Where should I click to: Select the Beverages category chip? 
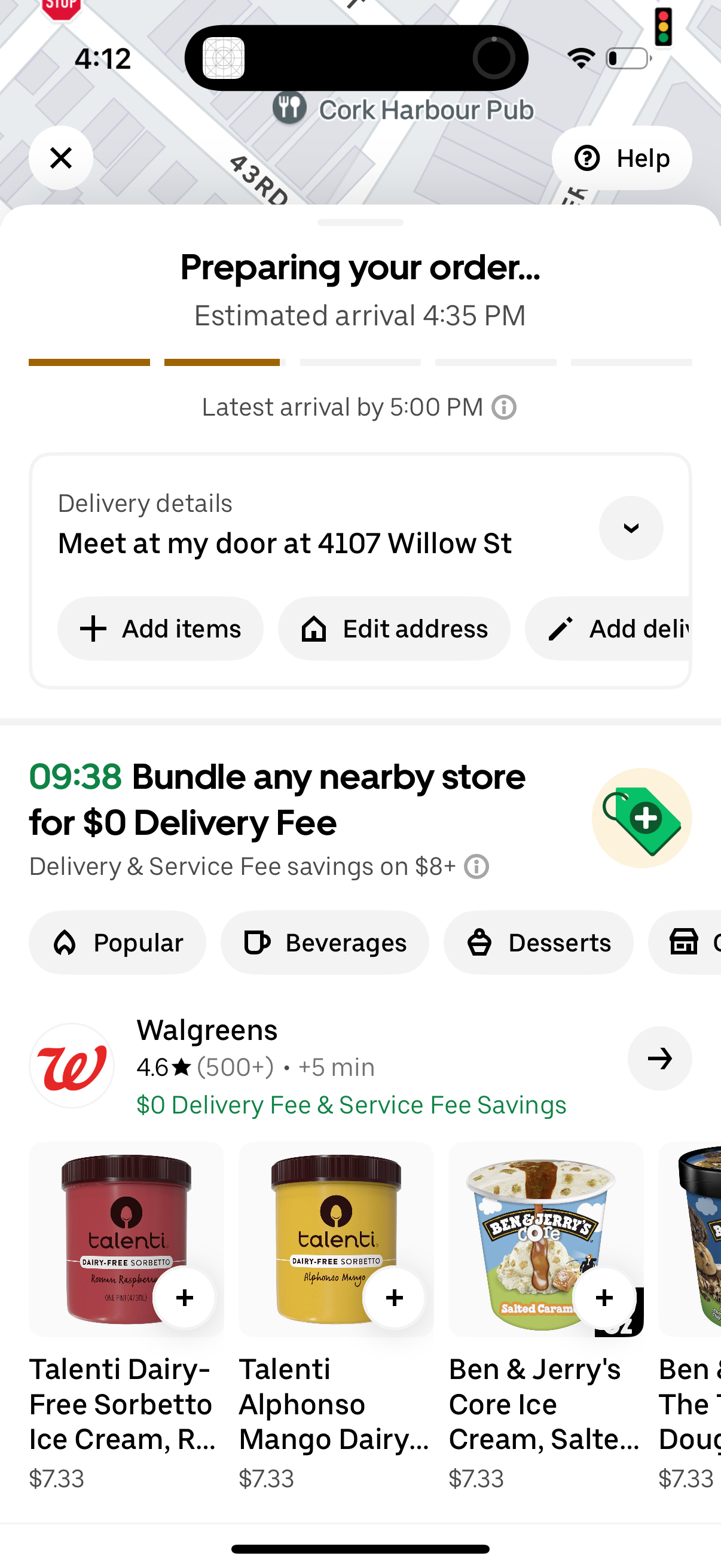click(324, 942)
